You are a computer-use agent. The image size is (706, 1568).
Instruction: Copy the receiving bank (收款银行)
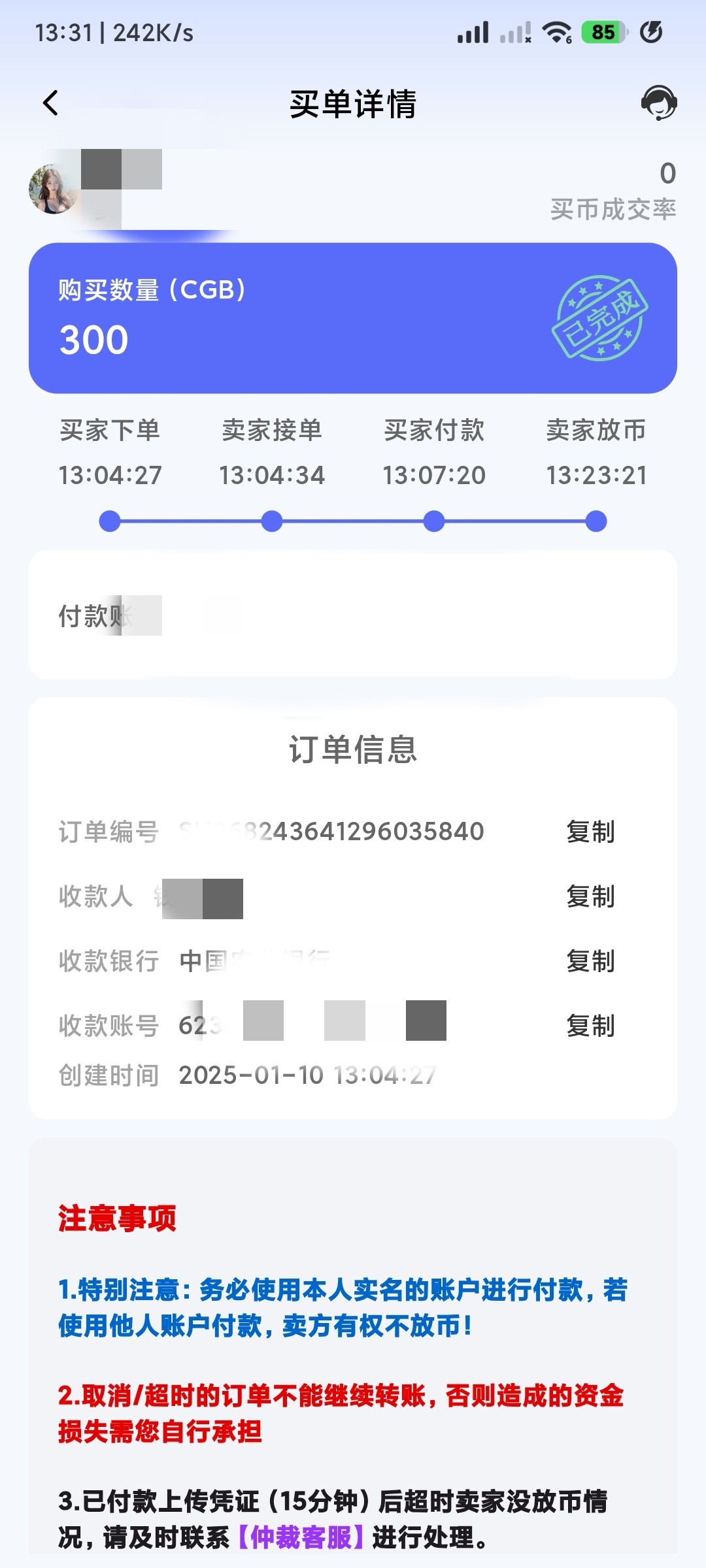click(x=590, y=961)
